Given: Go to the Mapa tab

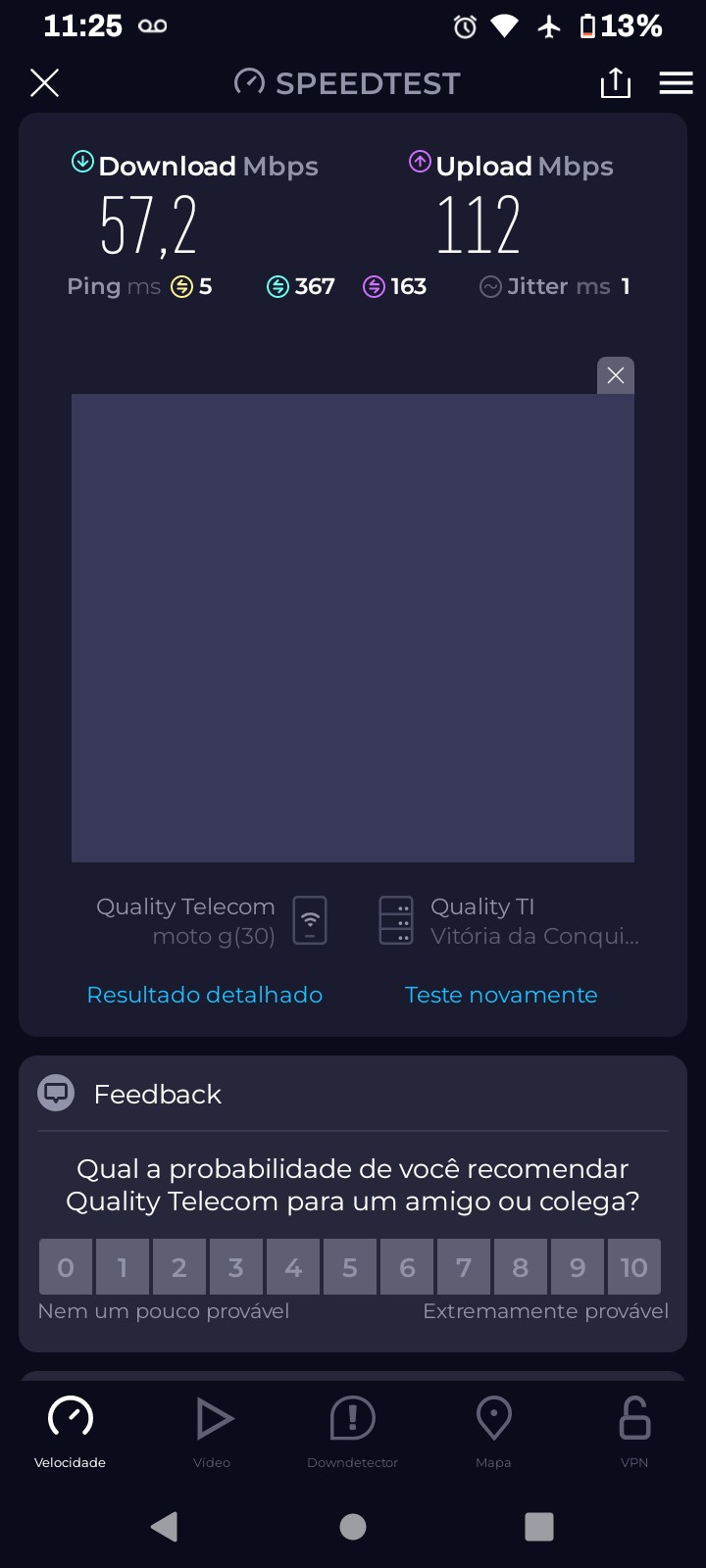Looking at the screenshot, I should (493, 1431).
